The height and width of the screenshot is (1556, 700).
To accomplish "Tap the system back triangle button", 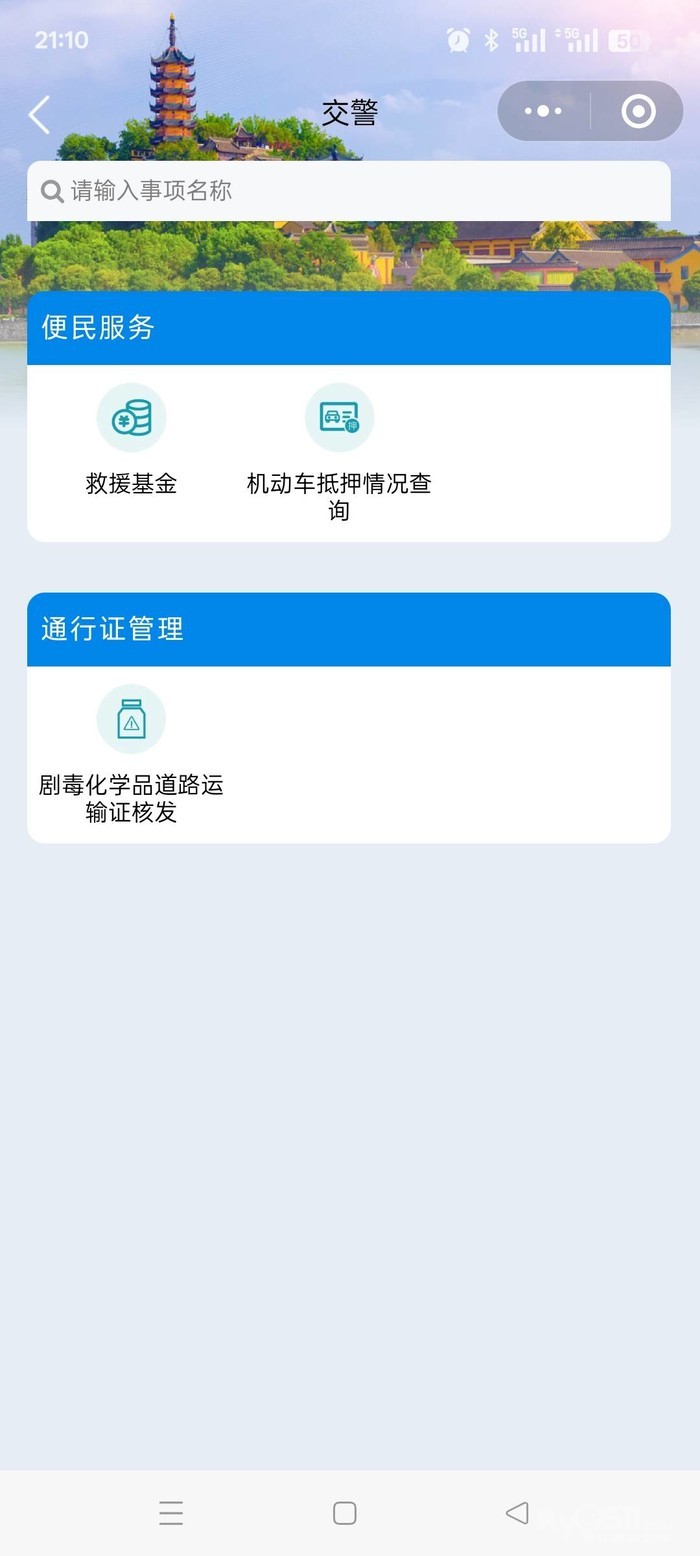I will click(x=517, y=1513).
